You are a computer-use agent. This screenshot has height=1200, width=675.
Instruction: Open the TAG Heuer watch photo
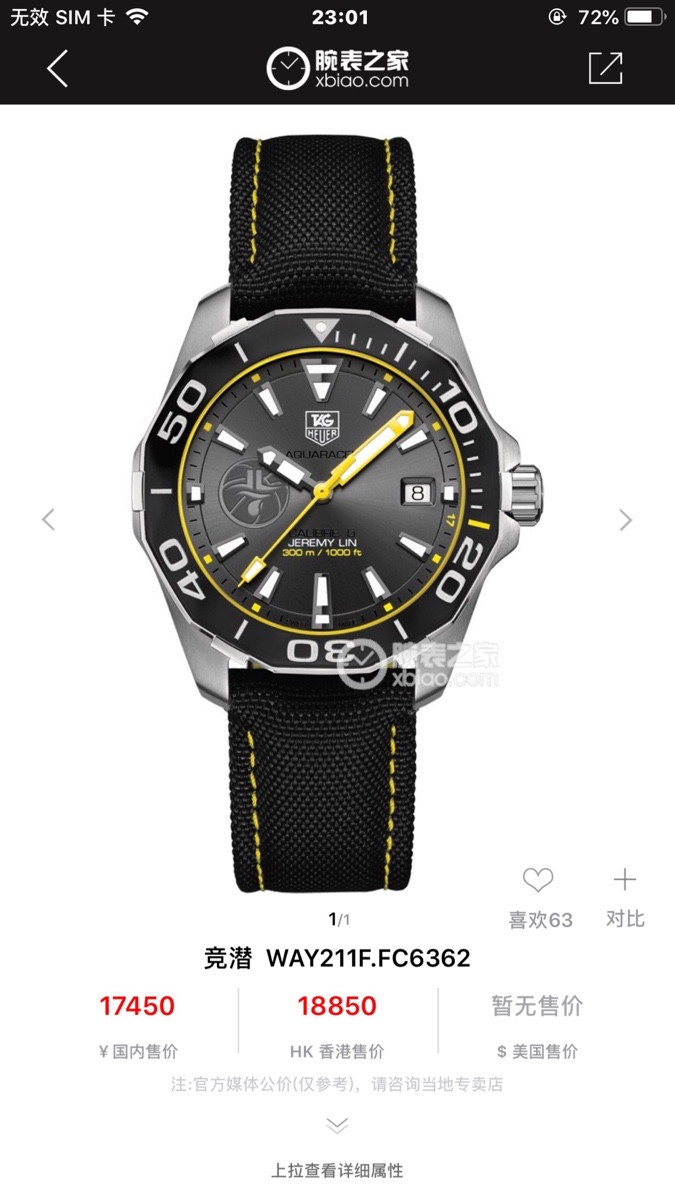337,500
